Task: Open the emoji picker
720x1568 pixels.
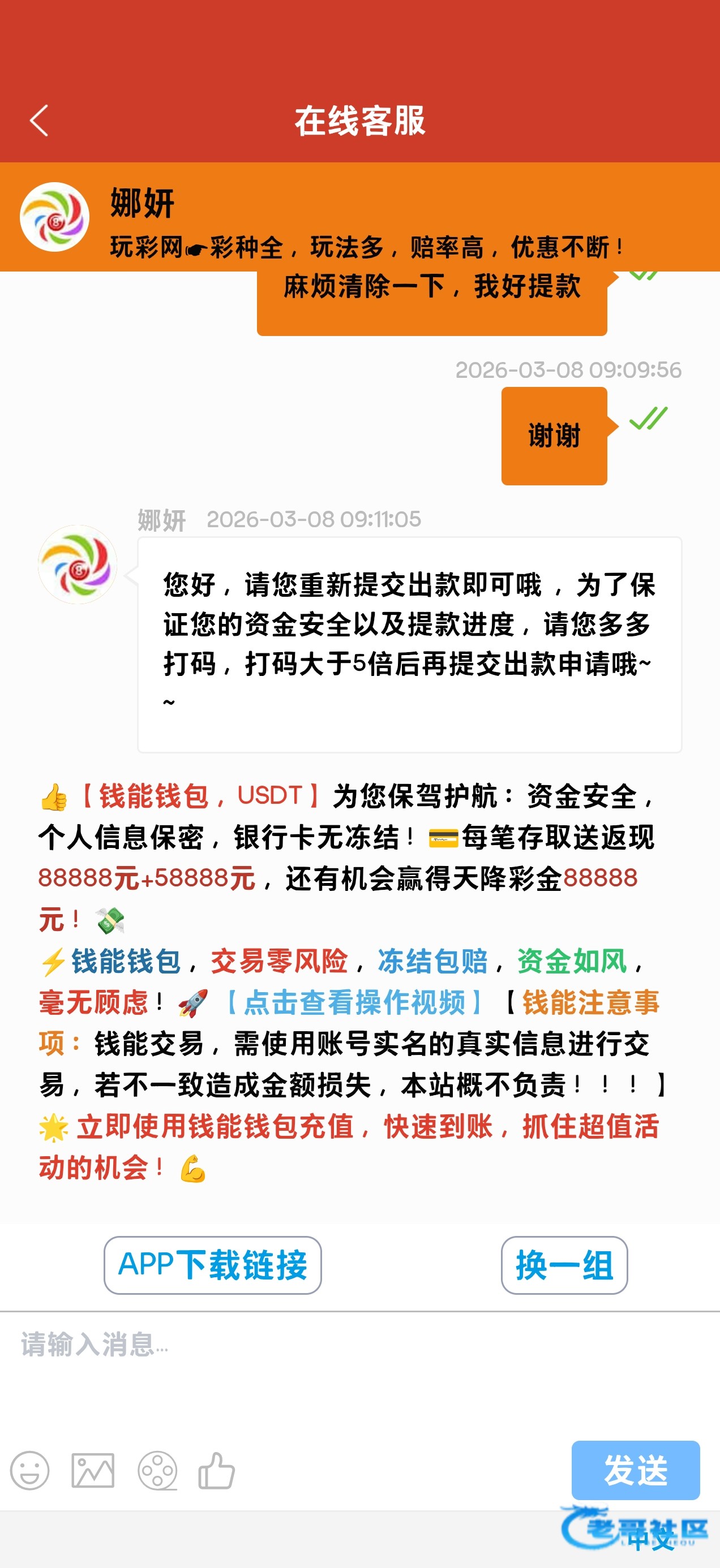Action: click(29, 1471)
